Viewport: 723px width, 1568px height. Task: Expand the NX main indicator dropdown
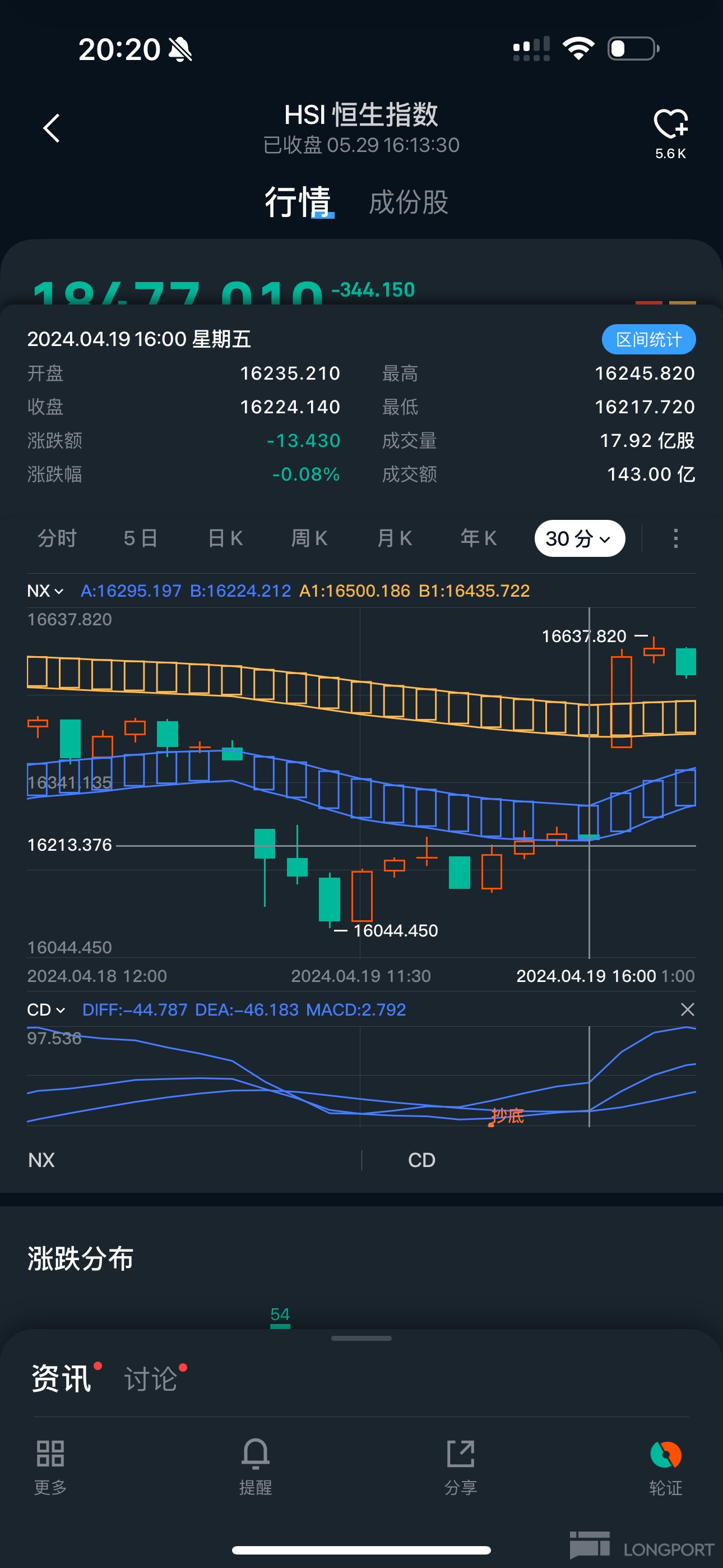coord(45,591)
